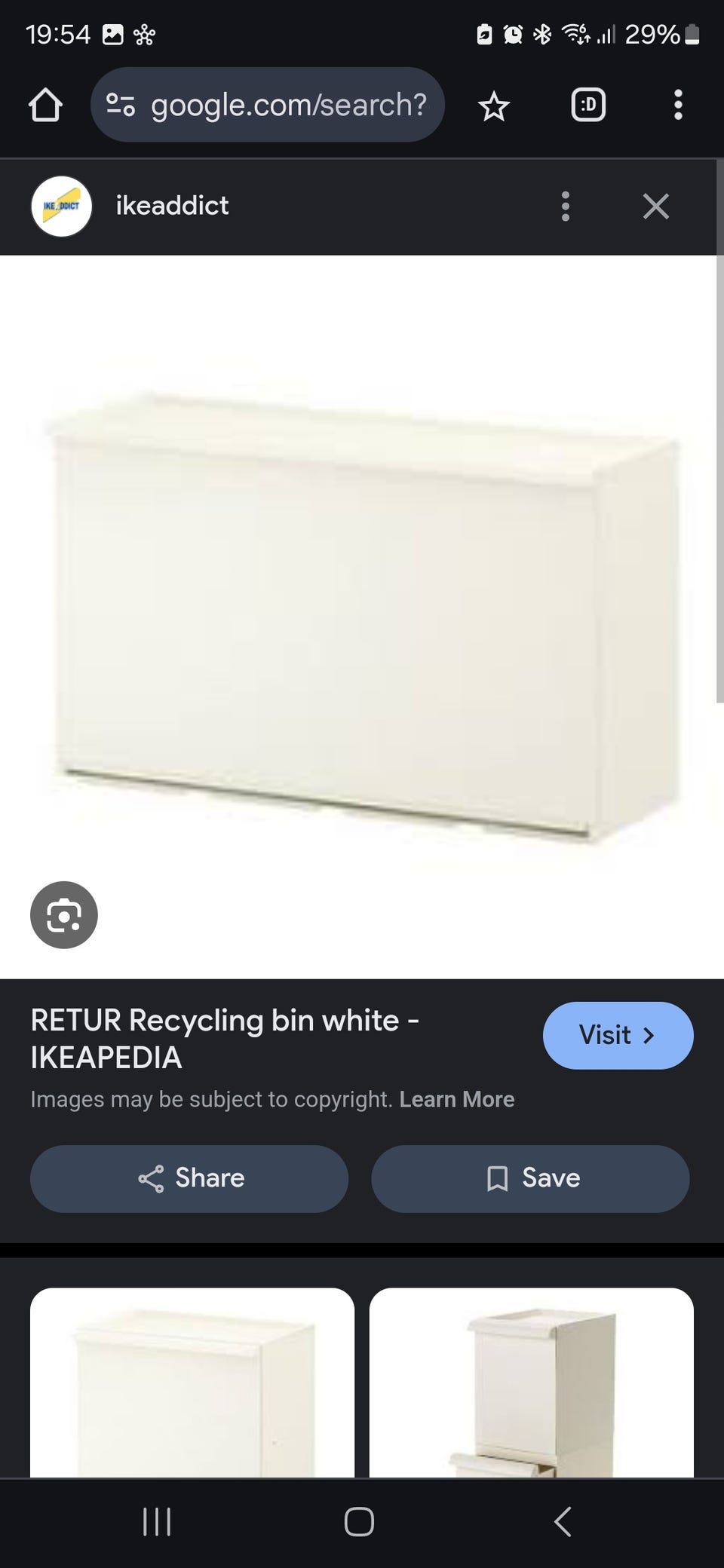Open the related single white bin image
724x1568 pixels.
click(x=192, y=1383)
